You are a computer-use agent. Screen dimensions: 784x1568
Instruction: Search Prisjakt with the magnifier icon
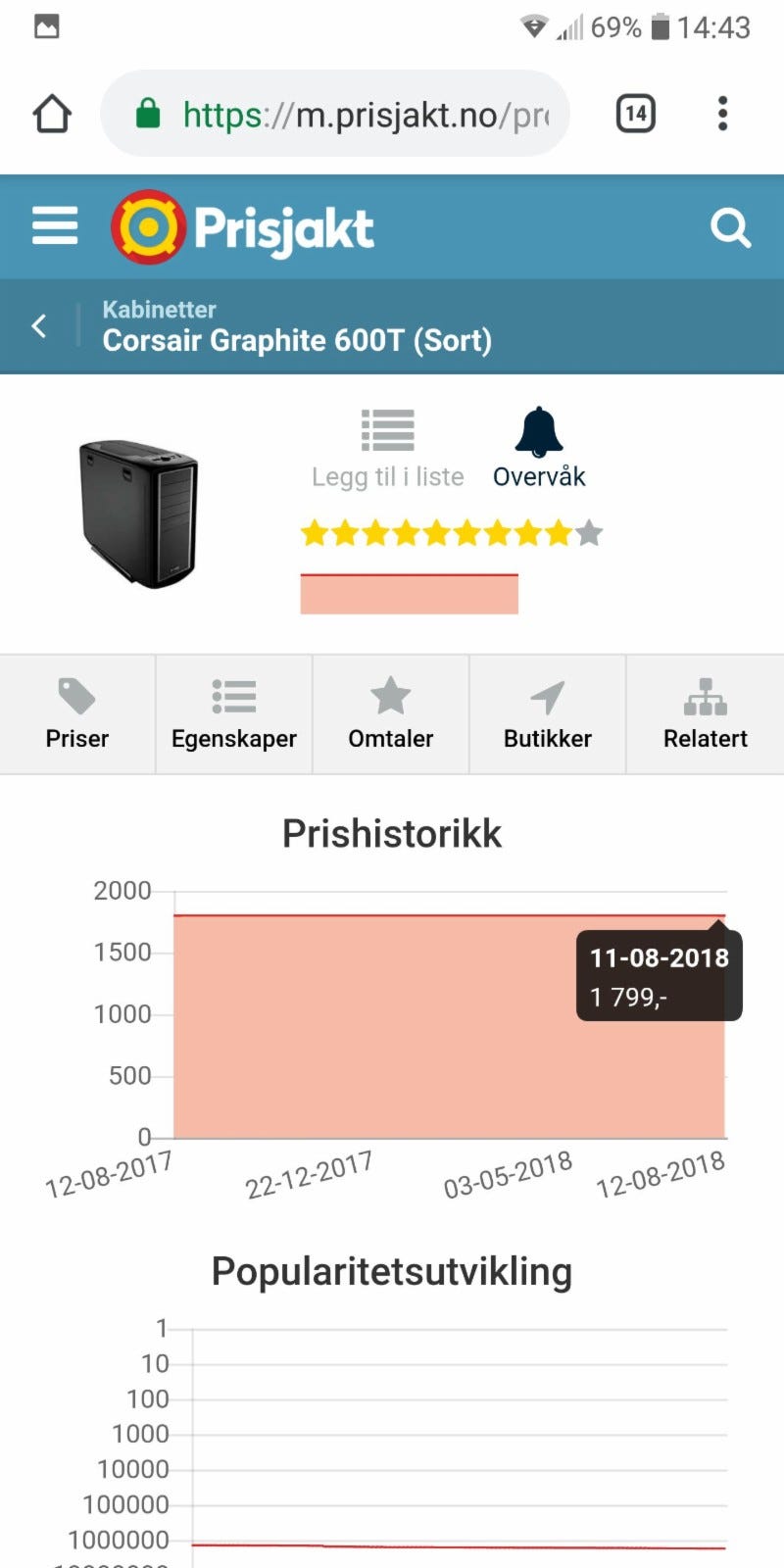click(x=730, y=228)
